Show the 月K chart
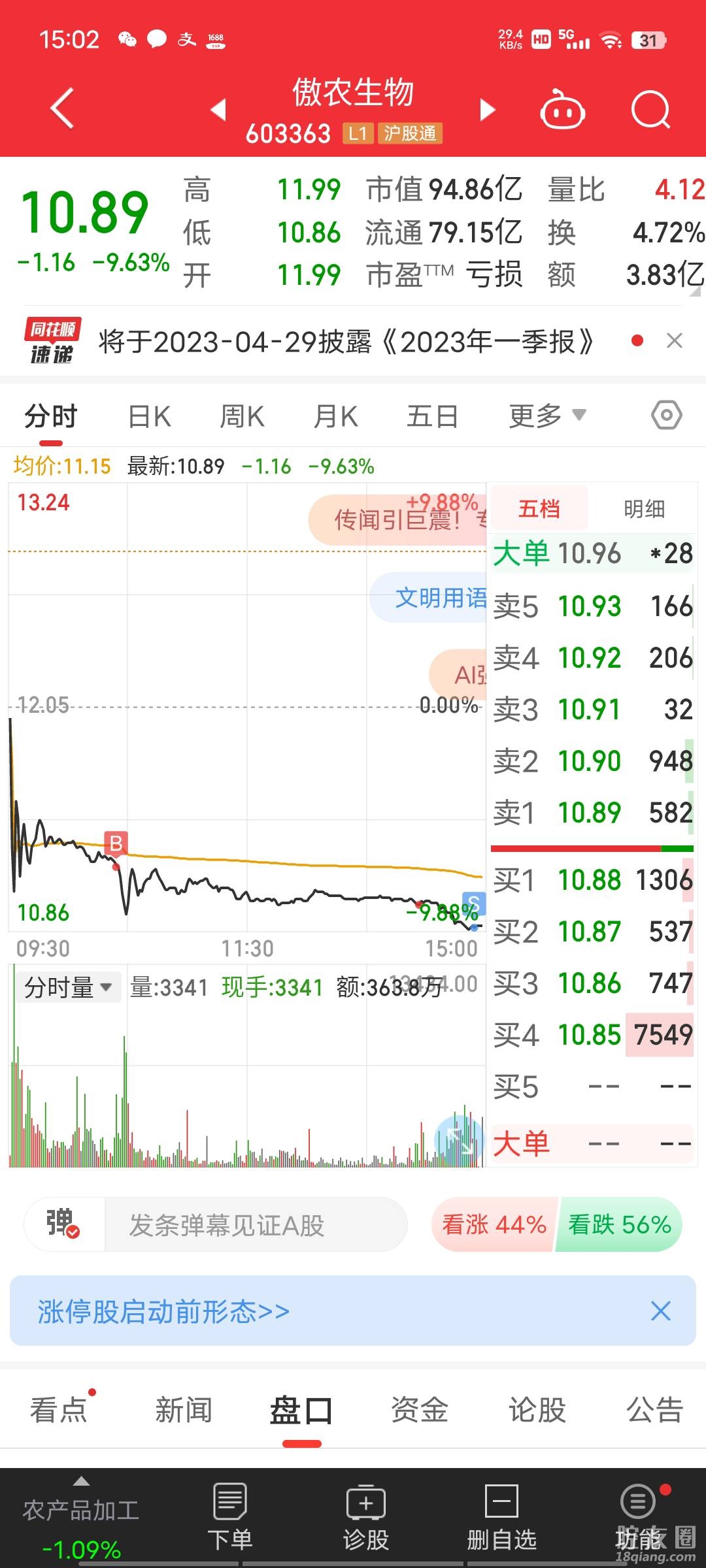Screen dimensions: 706x1568 tap(335, 416)
